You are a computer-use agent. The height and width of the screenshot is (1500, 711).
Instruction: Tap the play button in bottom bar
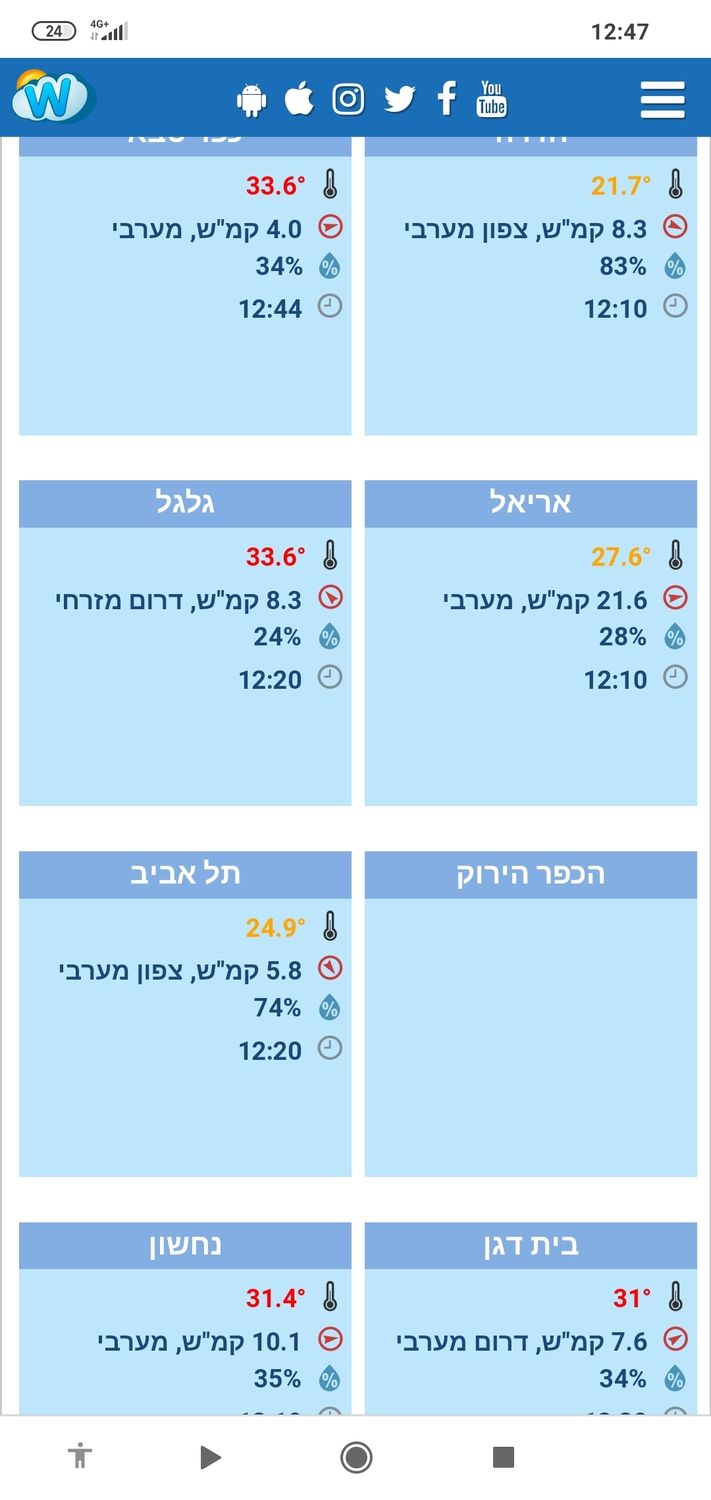[210, 1457]
